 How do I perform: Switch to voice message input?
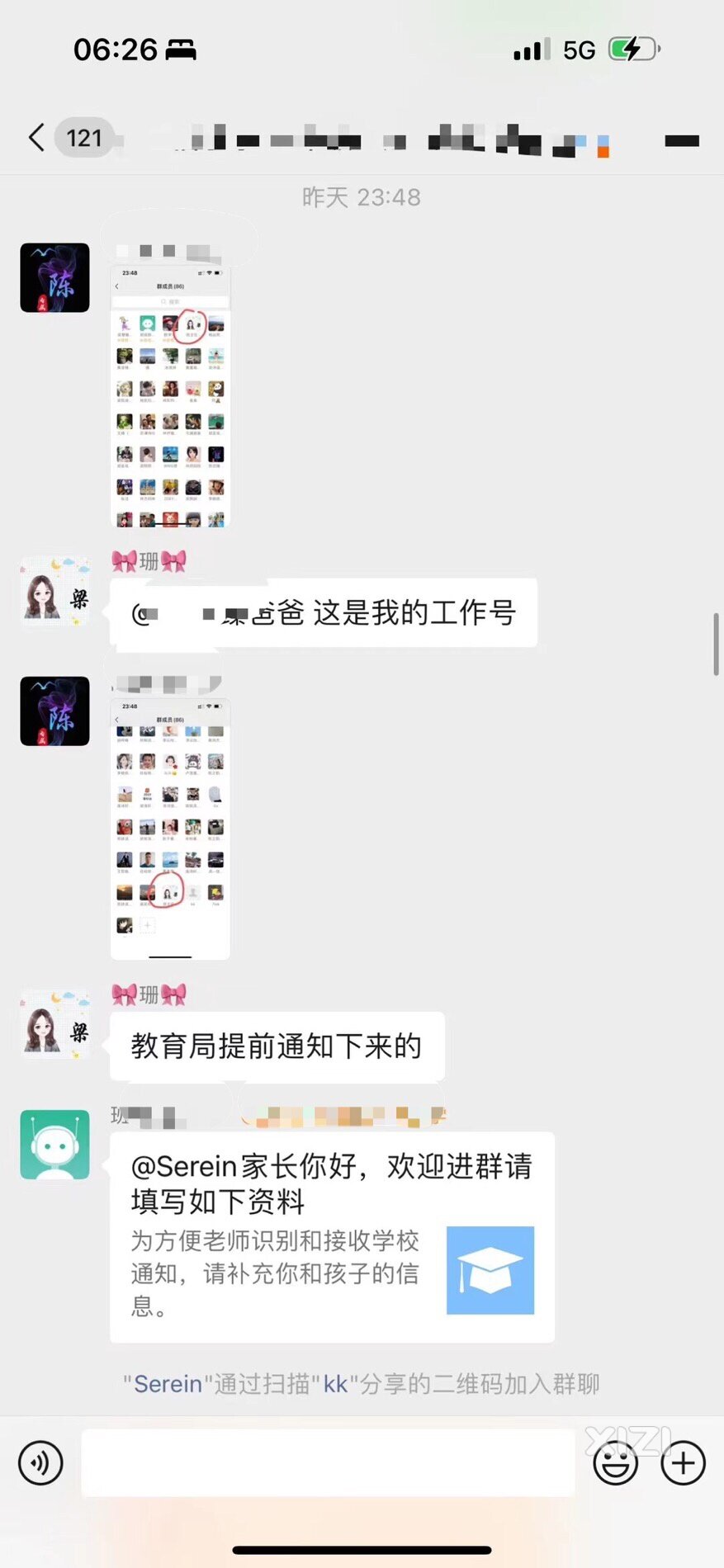pyautogui.click(x=40, y=1463)
